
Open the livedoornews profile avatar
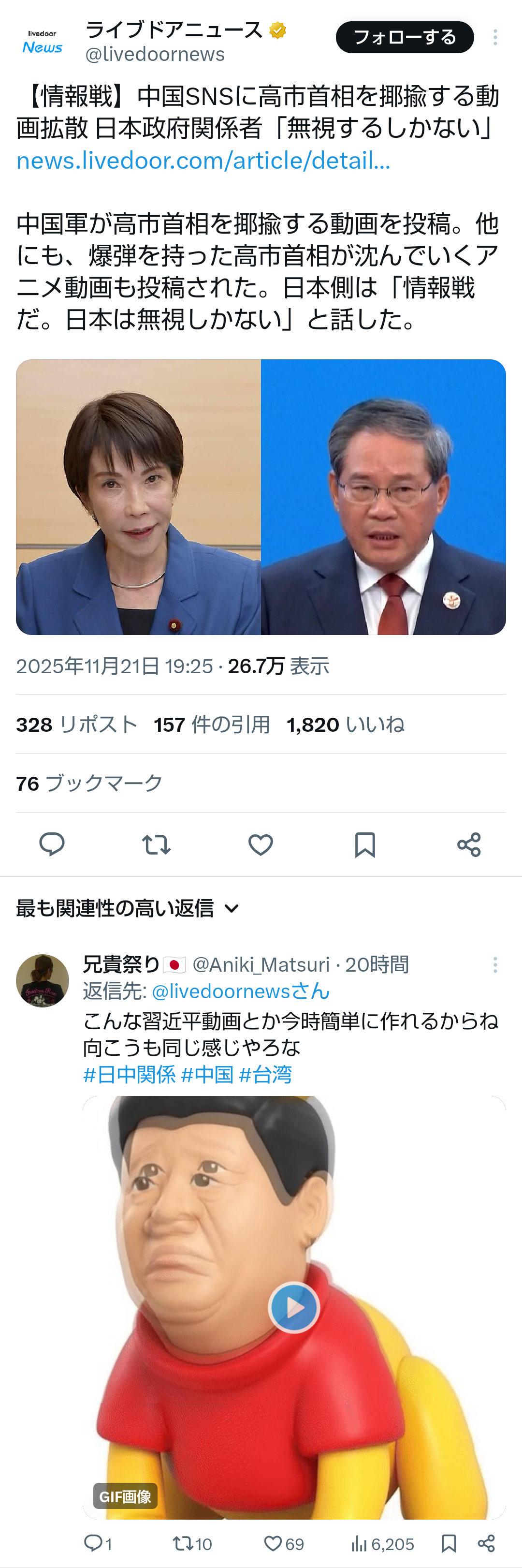coord(42,41)
